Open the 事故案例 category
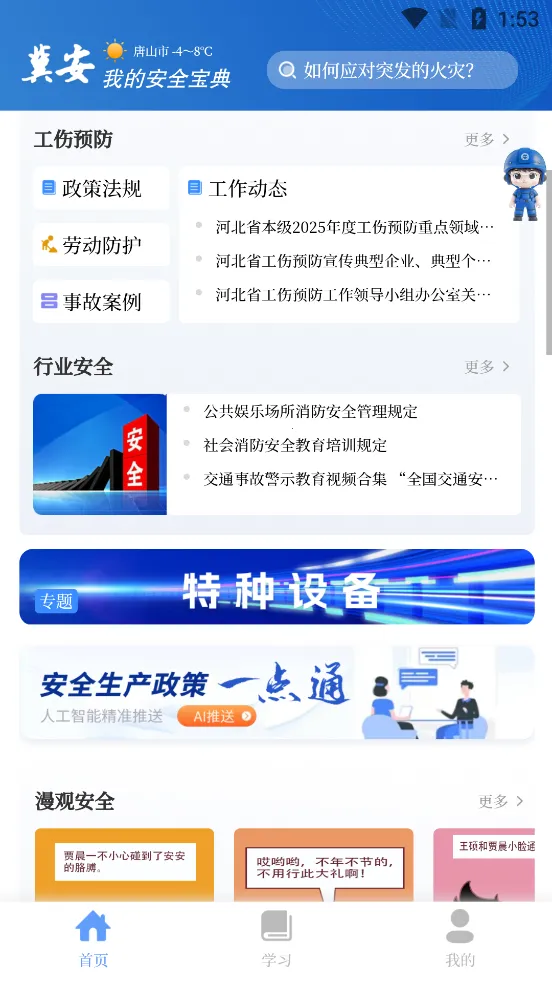552x983 pixels. [x=101, y=302]
